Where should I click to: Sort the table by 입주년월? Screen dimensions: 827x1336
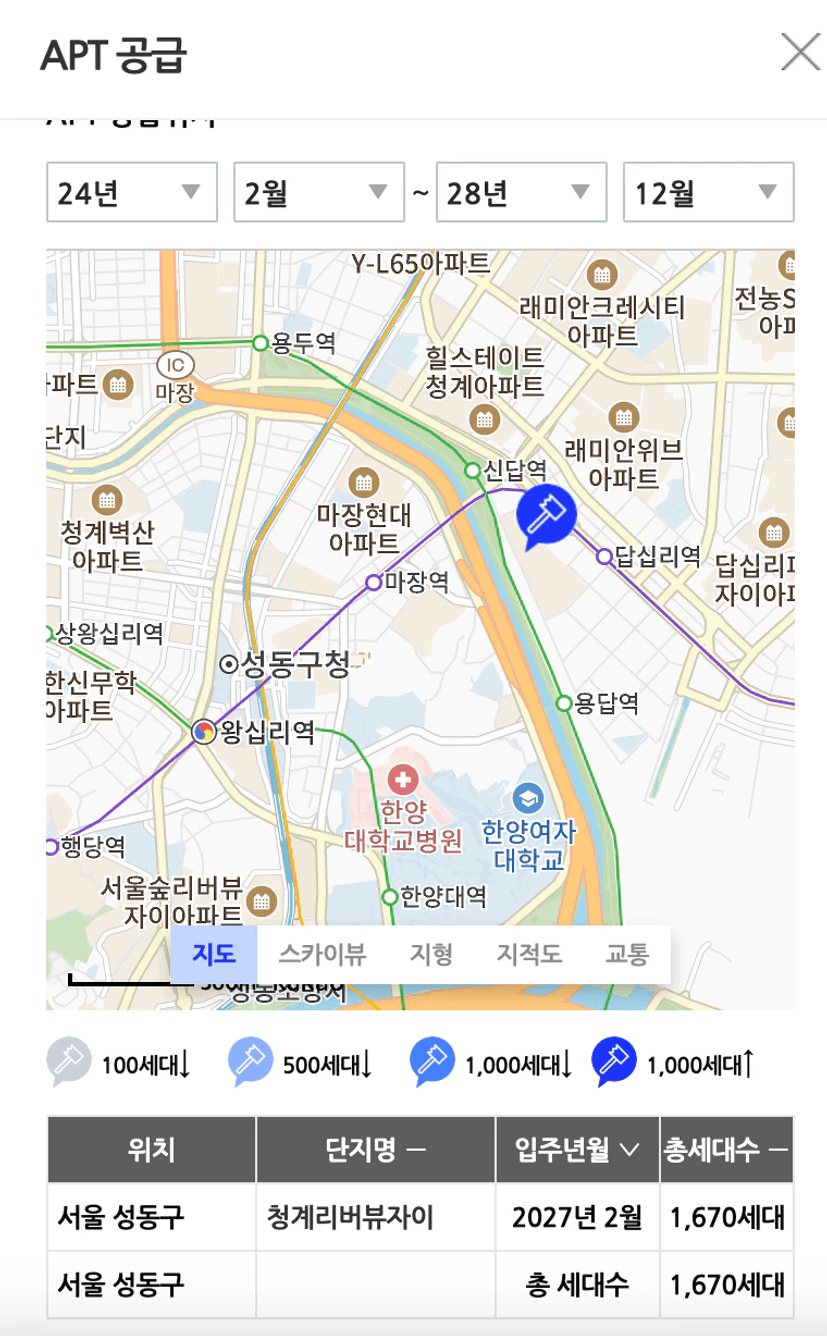[577, 1151]
